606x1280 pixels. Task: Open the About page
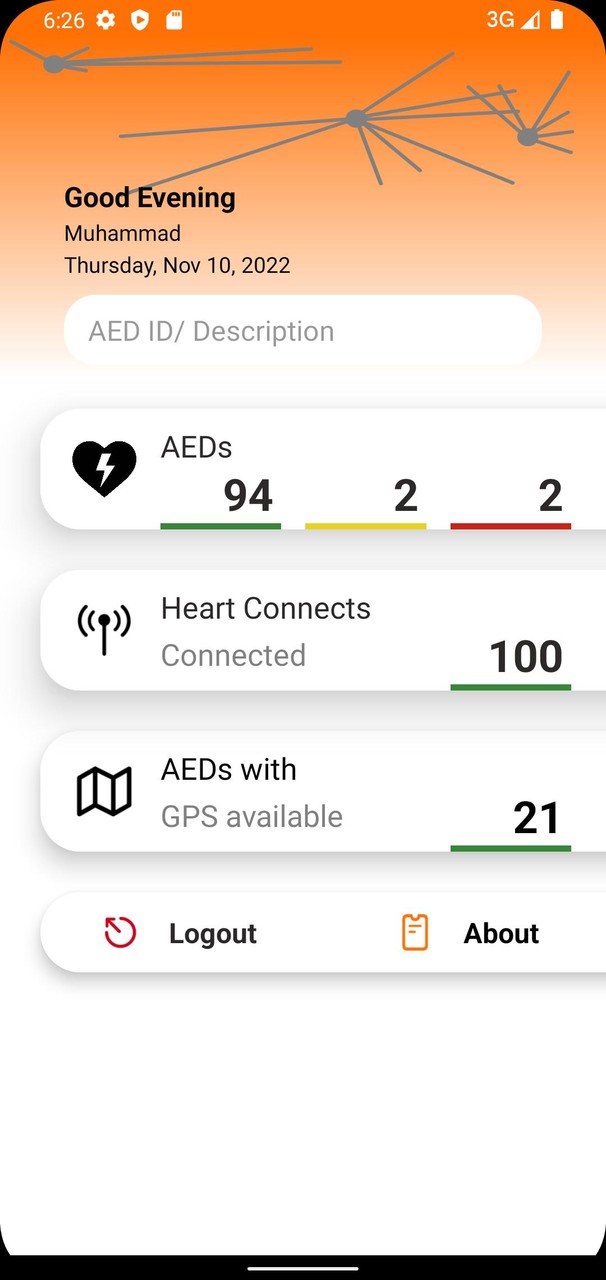point(470,933)
